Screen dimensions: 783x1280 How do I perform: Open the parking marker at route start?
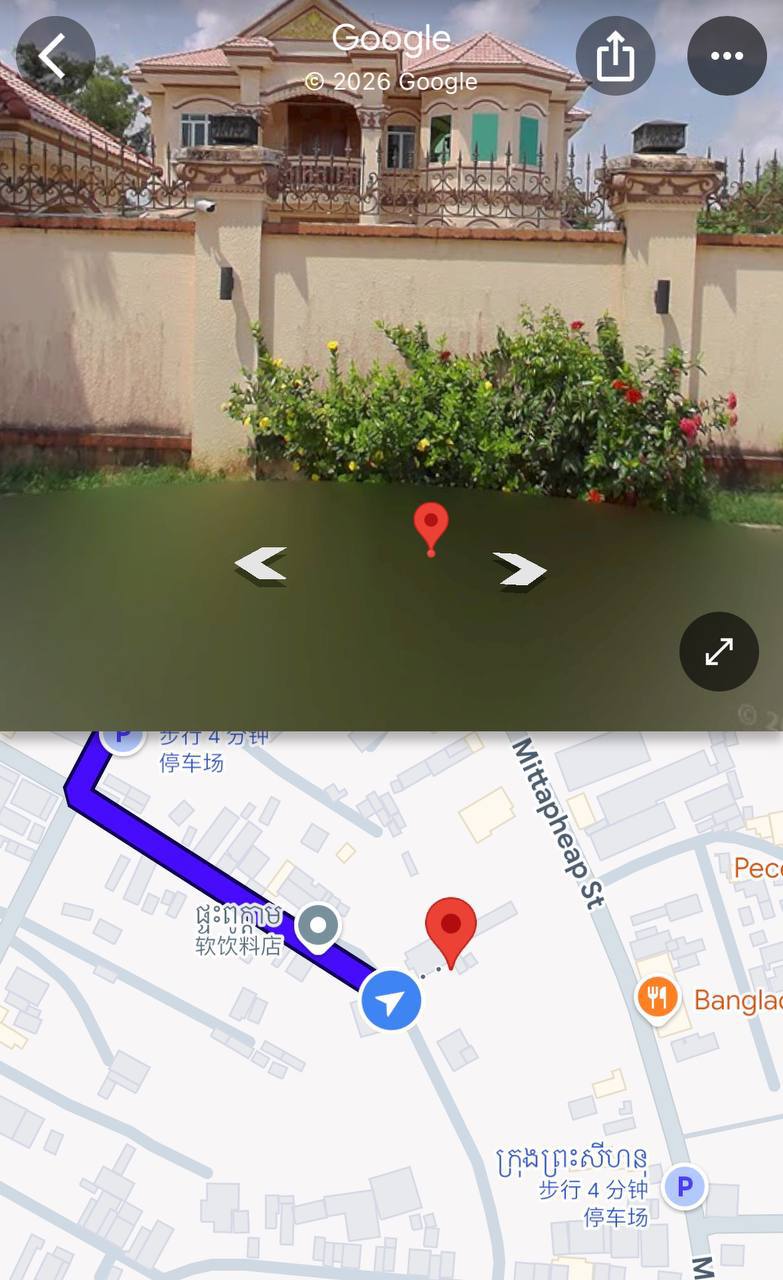click(x=122, y=738)
